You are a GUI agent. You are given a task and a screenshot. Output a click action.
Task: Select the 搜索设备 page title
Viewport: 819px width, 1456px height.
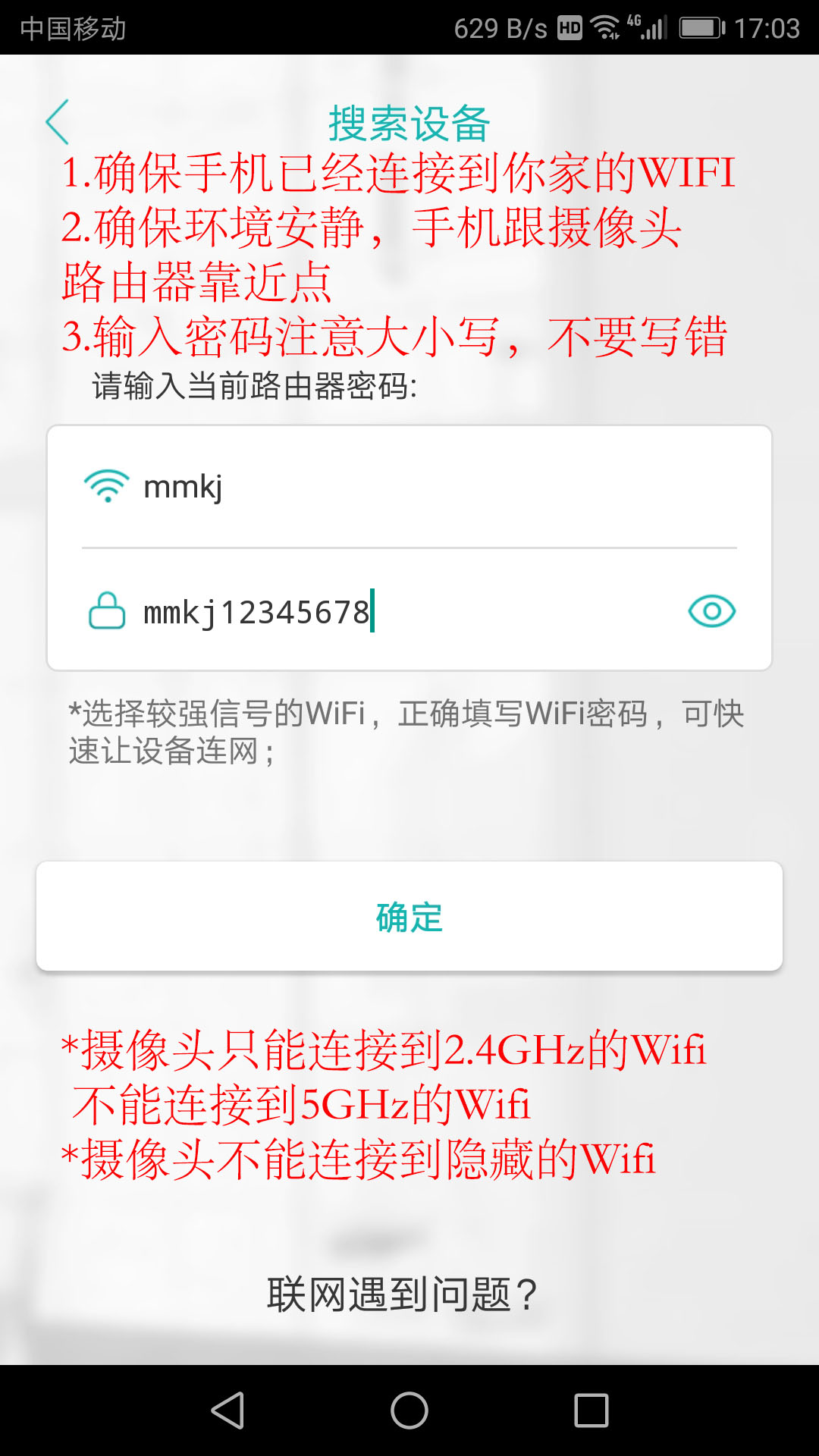[409, 121]
